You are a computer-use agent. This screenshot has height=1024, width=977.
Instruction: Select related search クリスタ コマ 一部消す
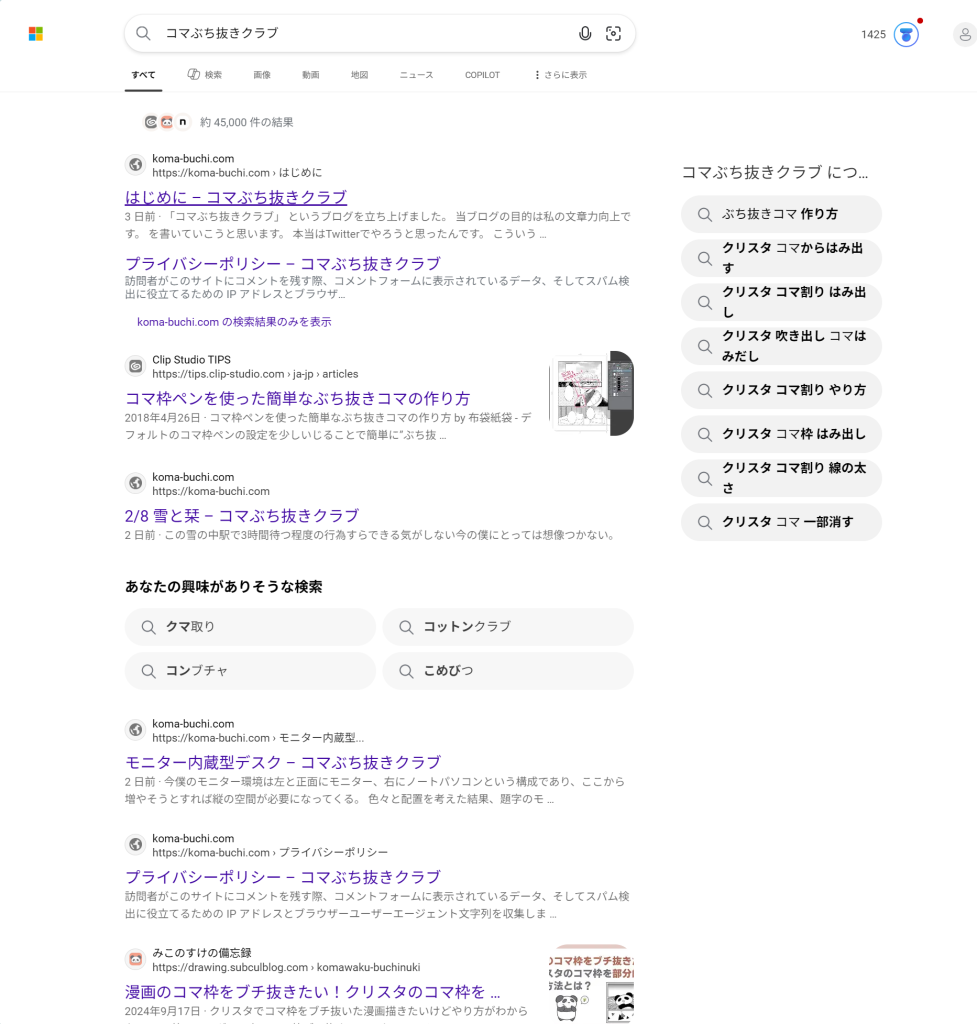coord(780,522)
